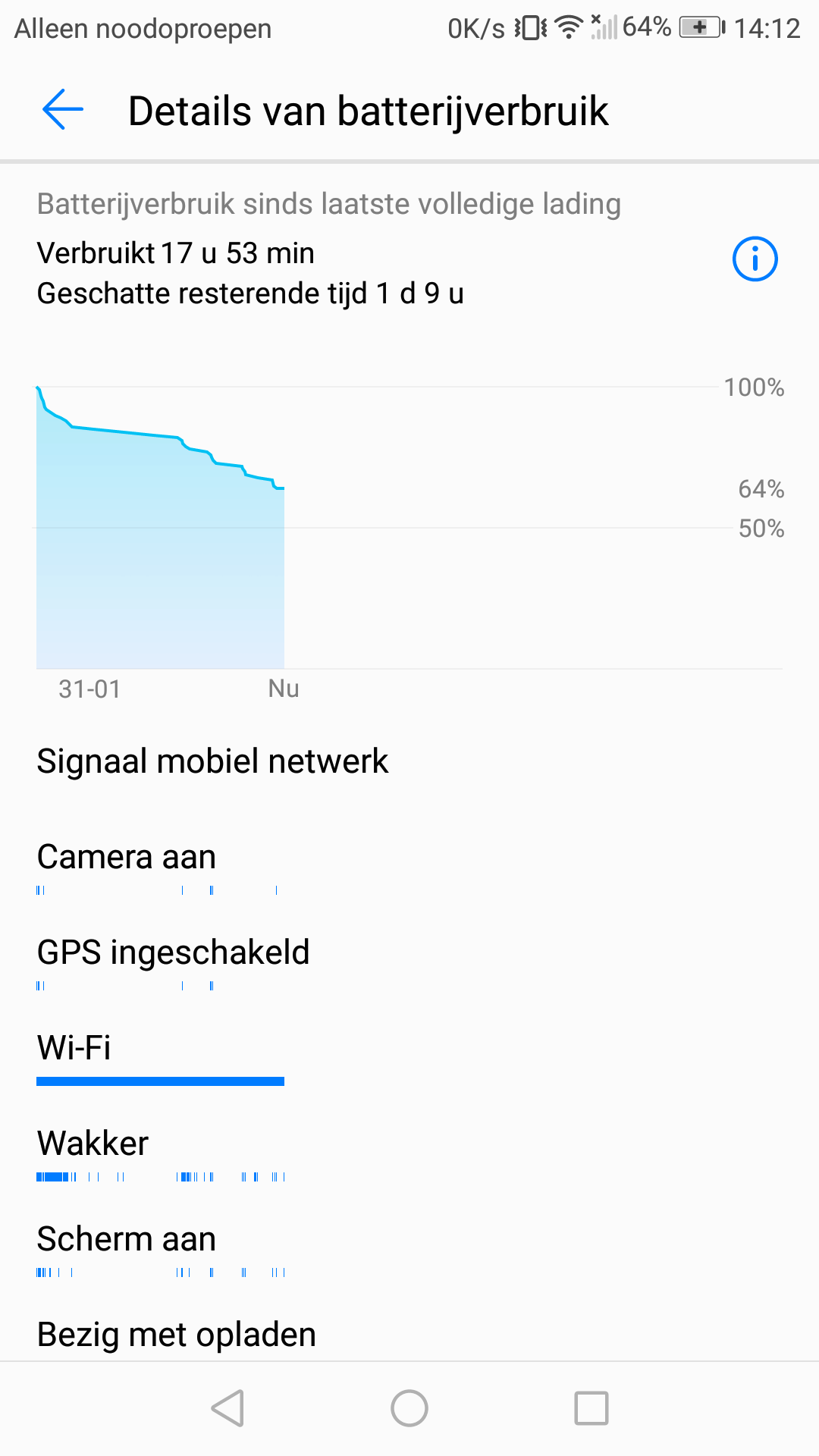The height and width of the screenshot is (1456, 819).
Task: Tap the system home button
Action: tap(409, 1408)
